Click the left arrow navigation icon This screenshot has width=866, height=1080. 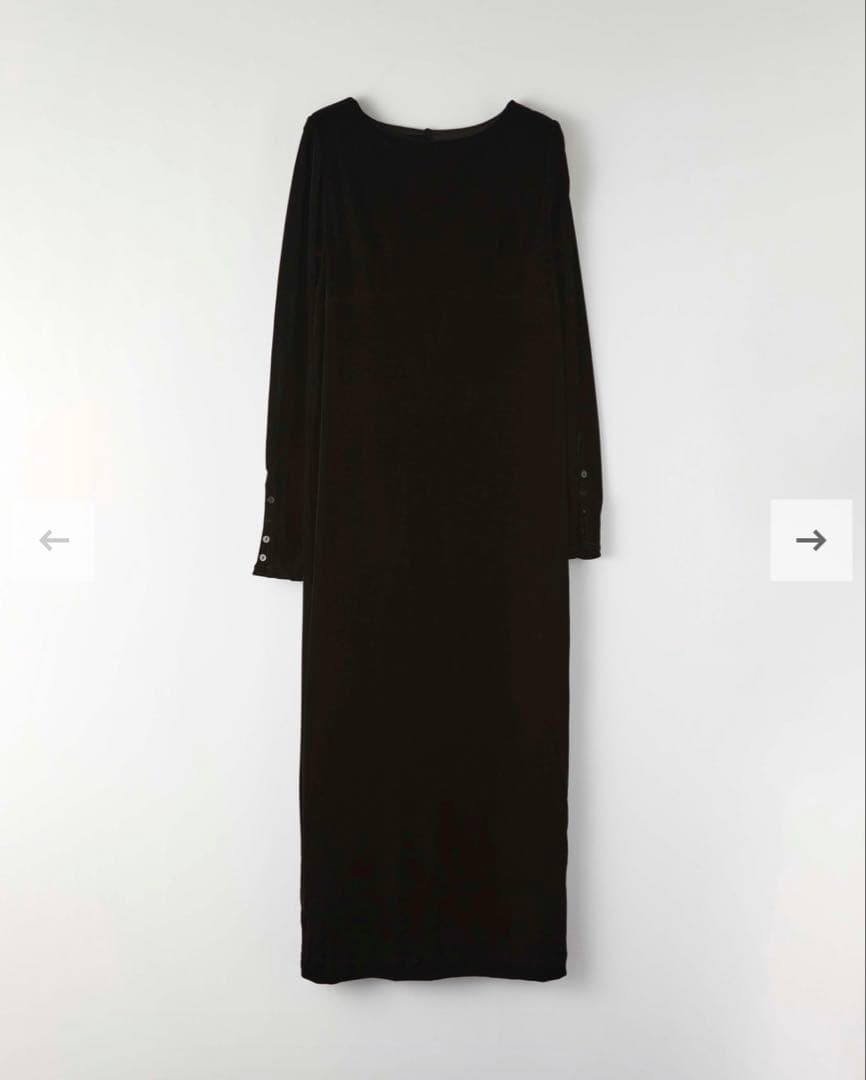pos(55,538)
